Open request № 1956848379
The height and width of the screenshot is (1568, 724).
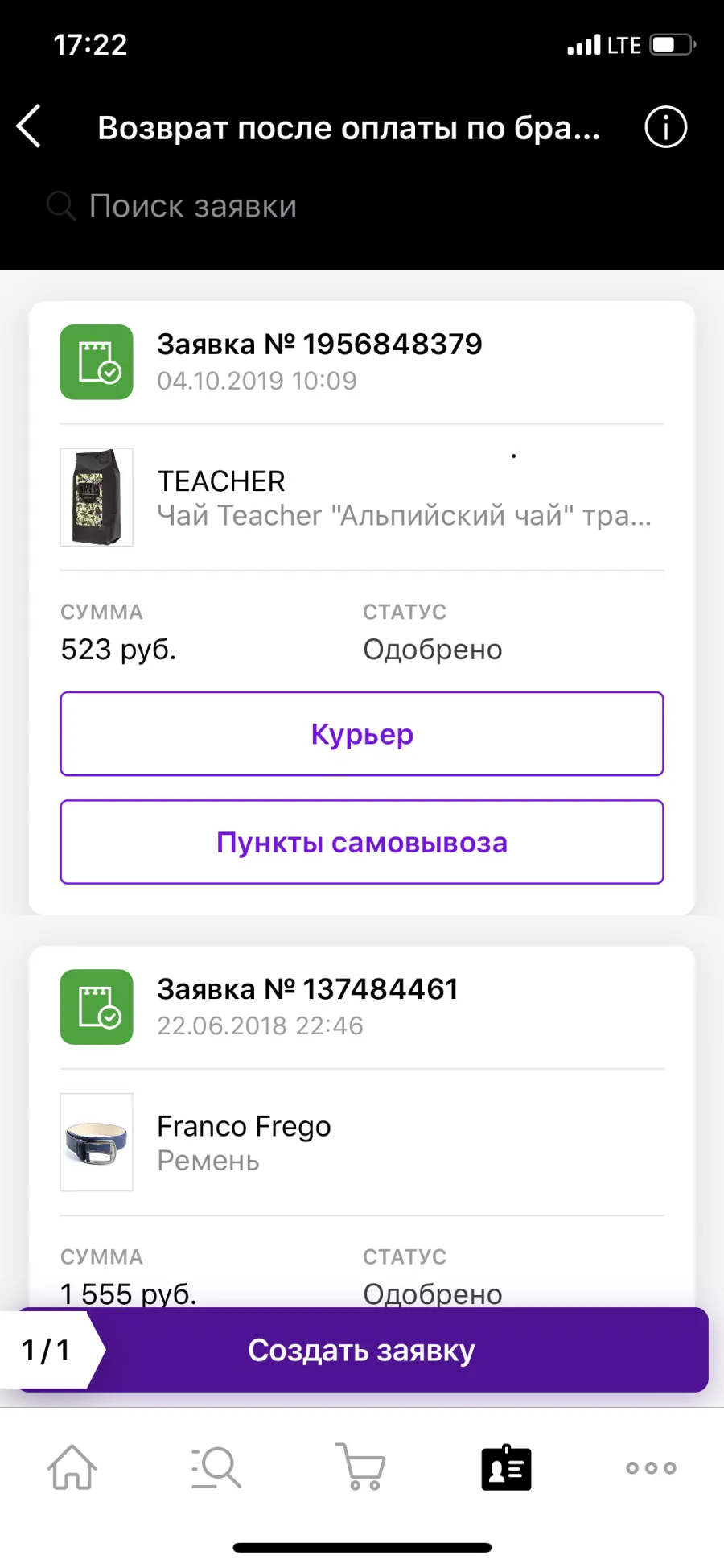point(362,361)
